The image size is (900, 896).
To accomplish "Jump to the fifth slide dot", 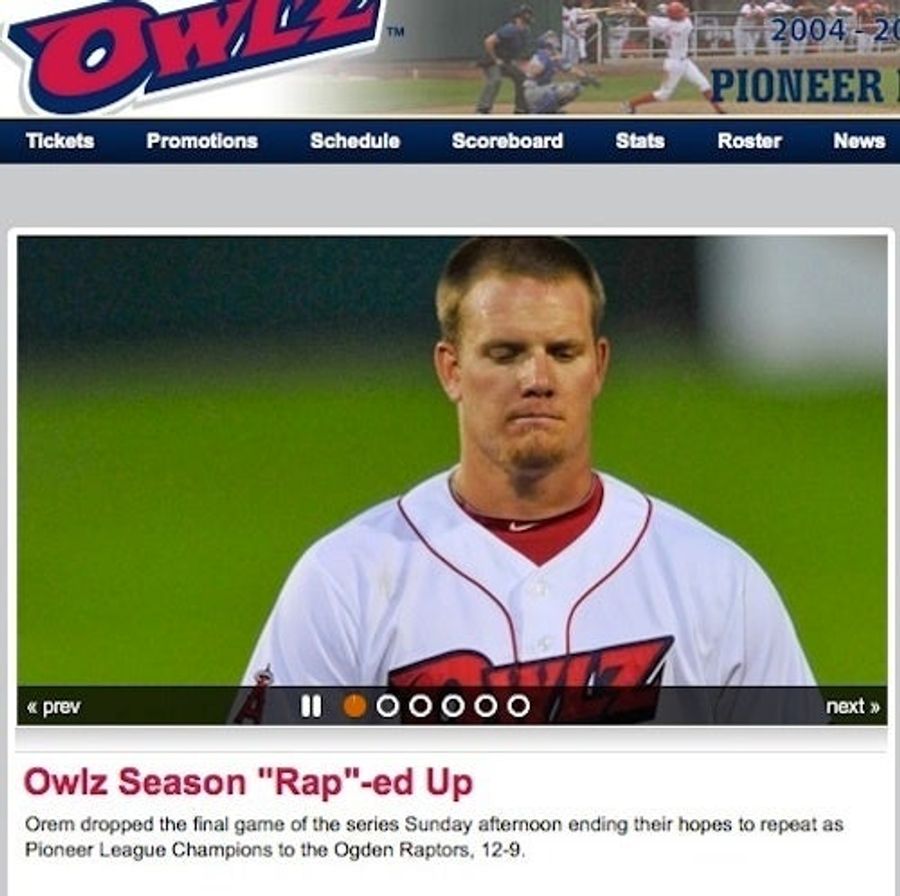I will pyautogui.click(x=485, y=706).
